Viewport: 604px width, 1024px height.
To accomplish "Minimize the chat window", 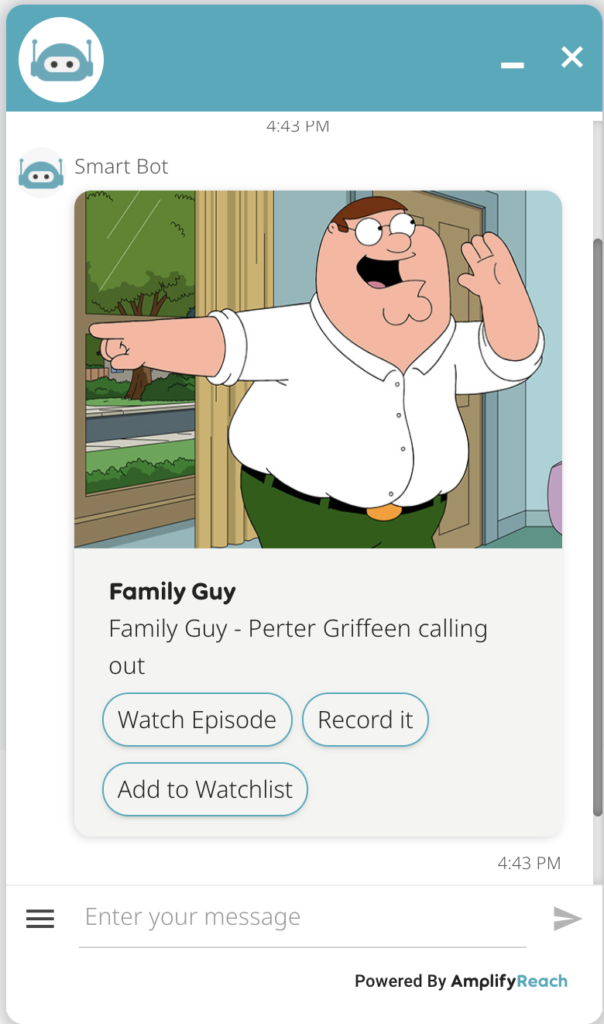I will (x=512, y=64).
